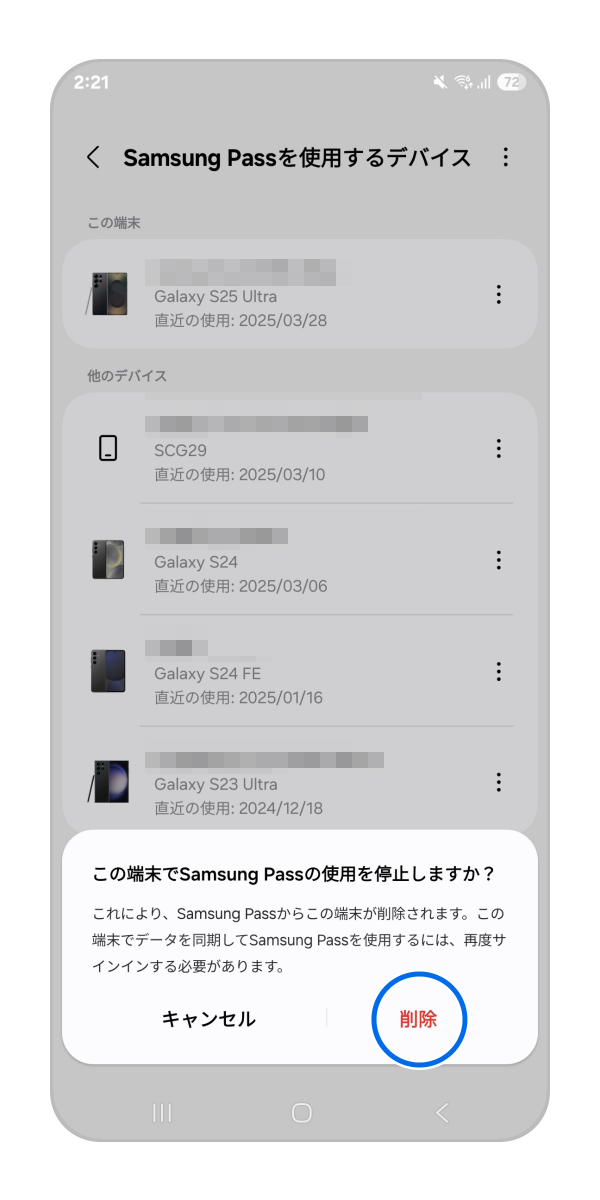Open more options for Galaxy S23 Ultra
The height and width of the screenshot is (1200, 600).
498,782
